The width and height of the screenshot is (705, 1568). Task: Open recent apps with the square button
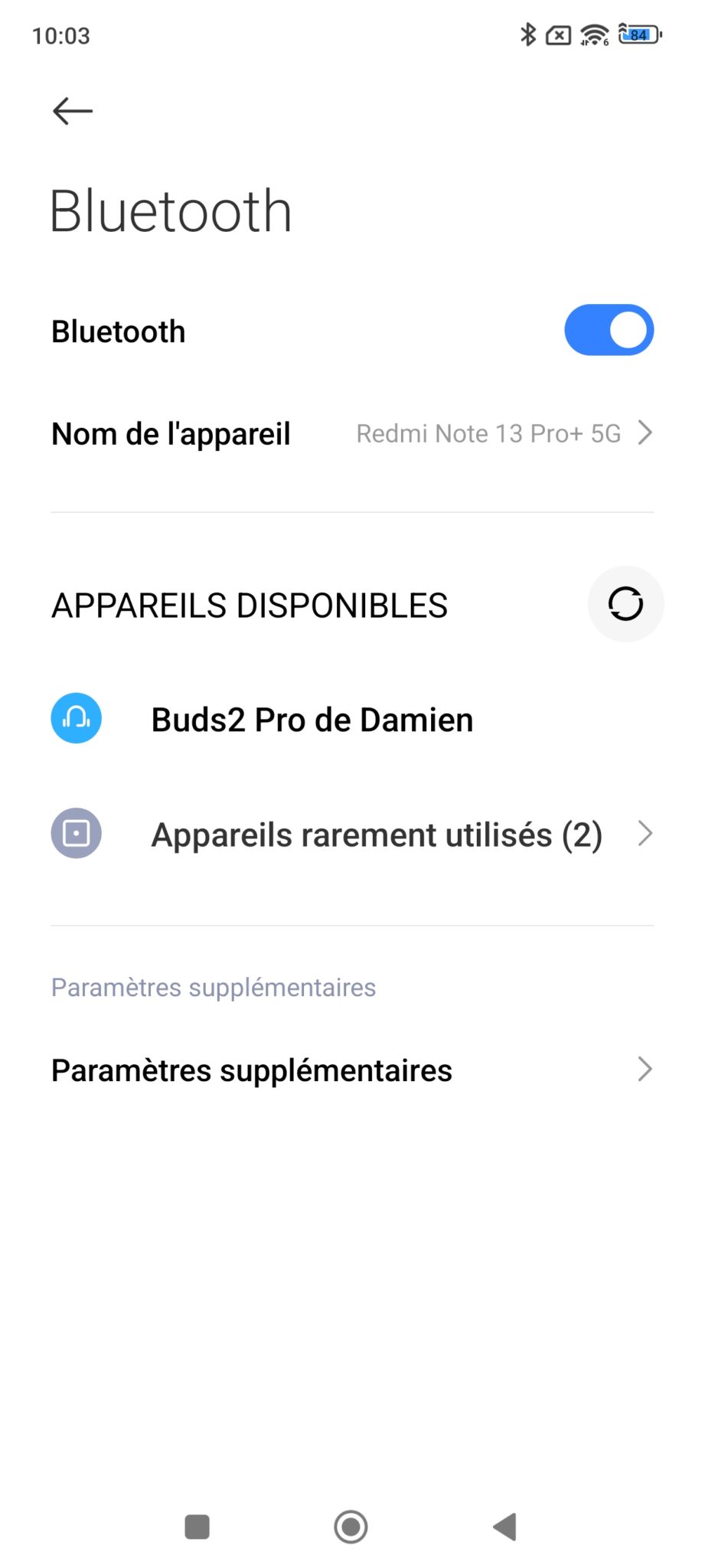197,1527
